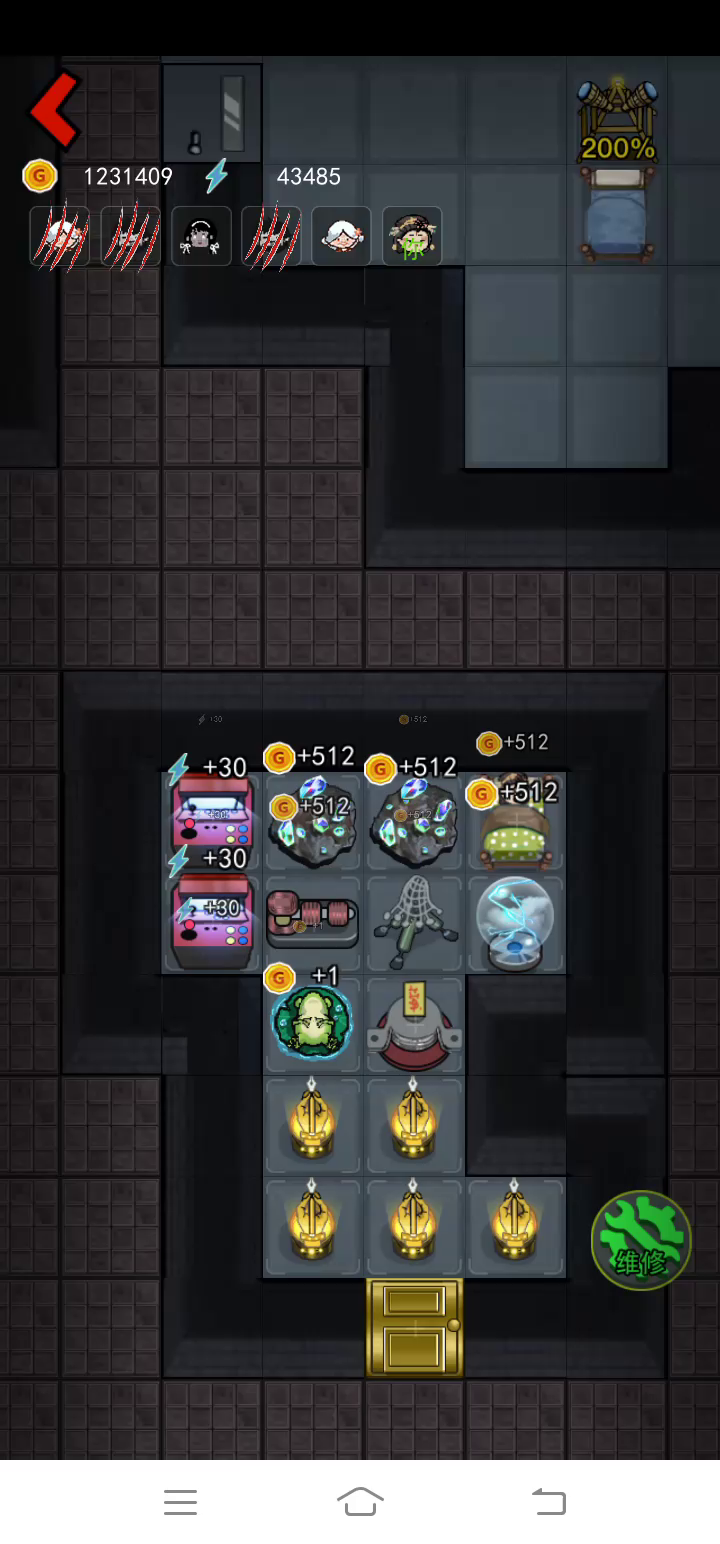Open the recent apps menu
Viewport: 720px width, 1544px height.
(180, 1501)
